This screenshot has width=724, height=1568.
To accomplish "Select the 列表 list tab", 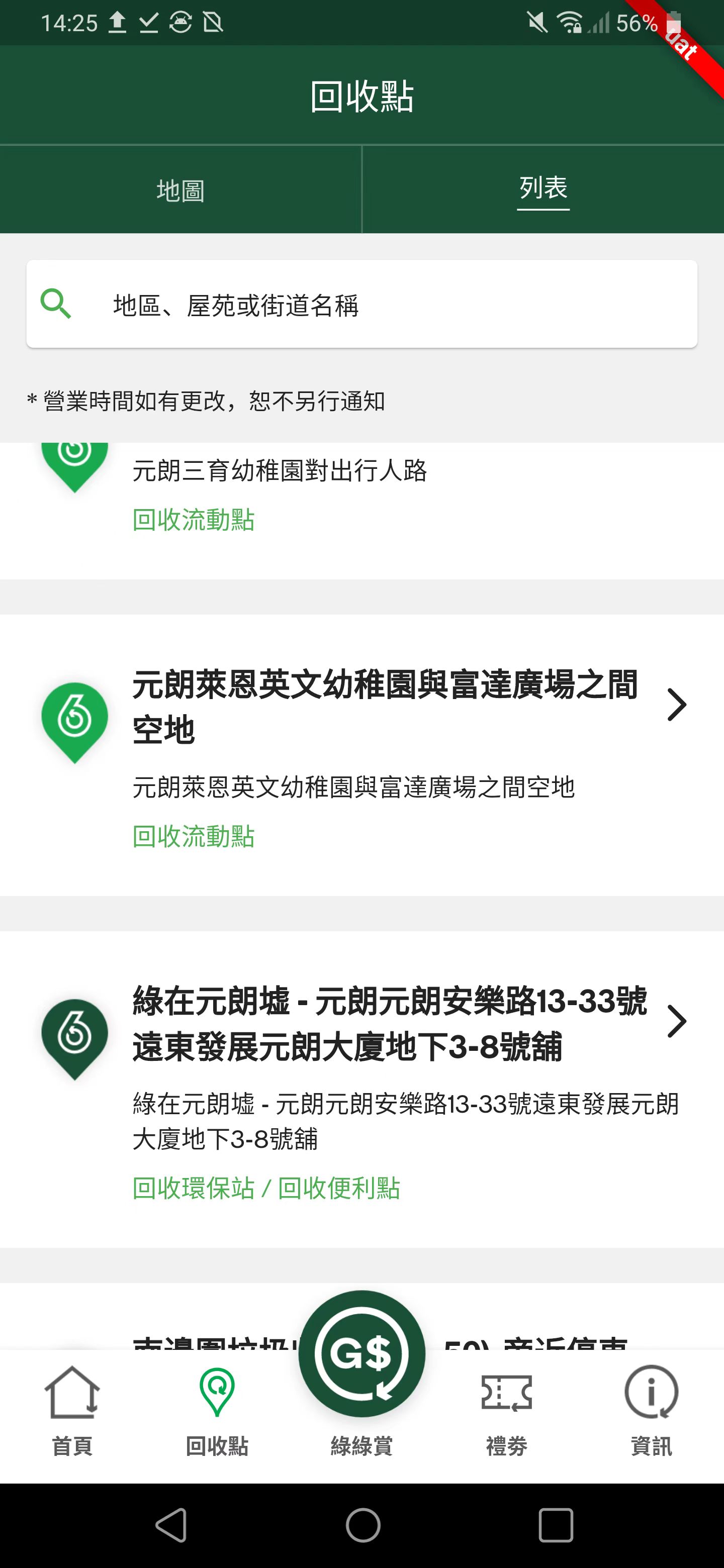I will tap(543, 188).
